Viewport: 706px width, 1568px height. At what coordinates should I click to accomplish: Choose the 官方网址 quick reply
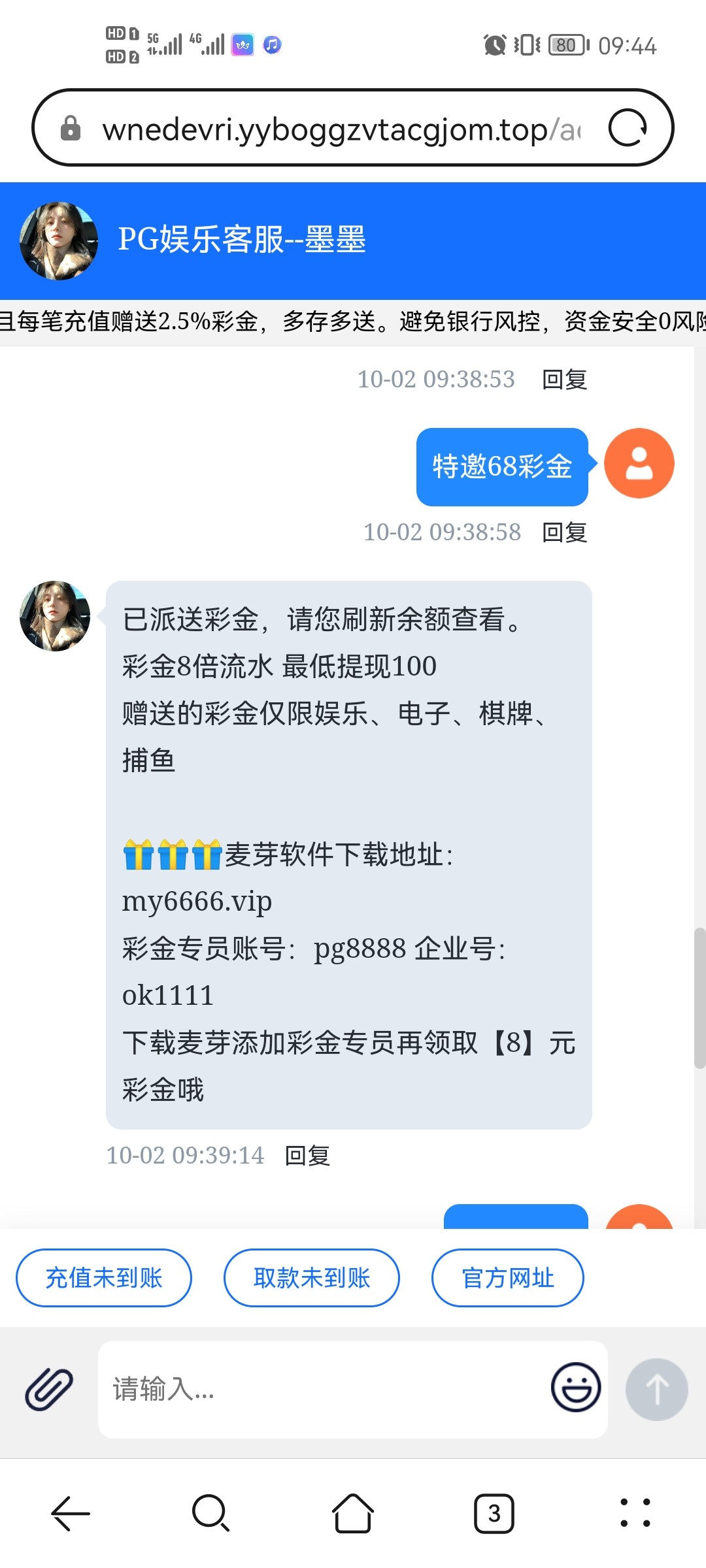(508, 1278)
